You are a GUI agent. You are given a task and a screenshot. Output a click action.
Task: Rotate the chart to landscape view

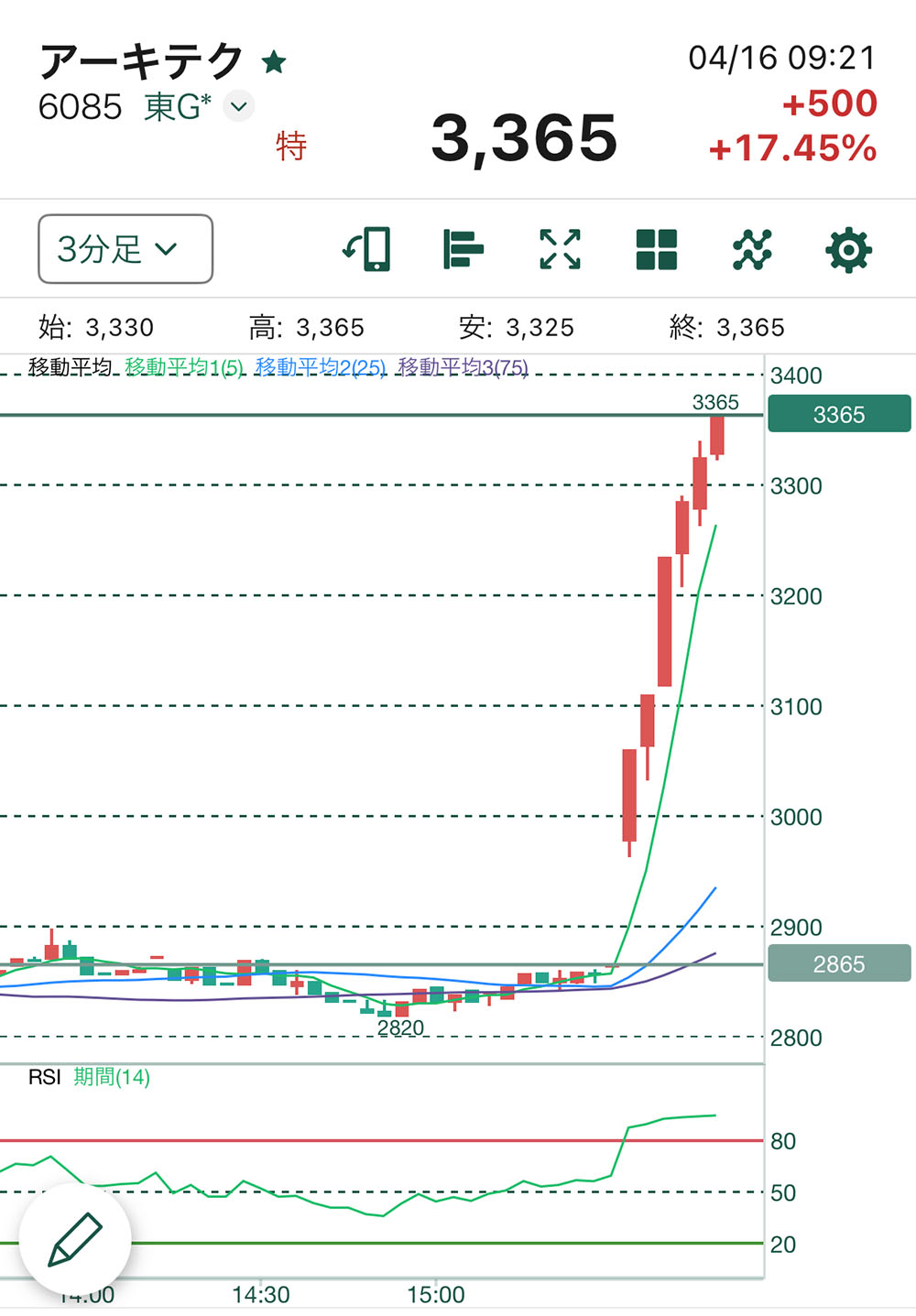pyautogui.click(x=367, y=249)
